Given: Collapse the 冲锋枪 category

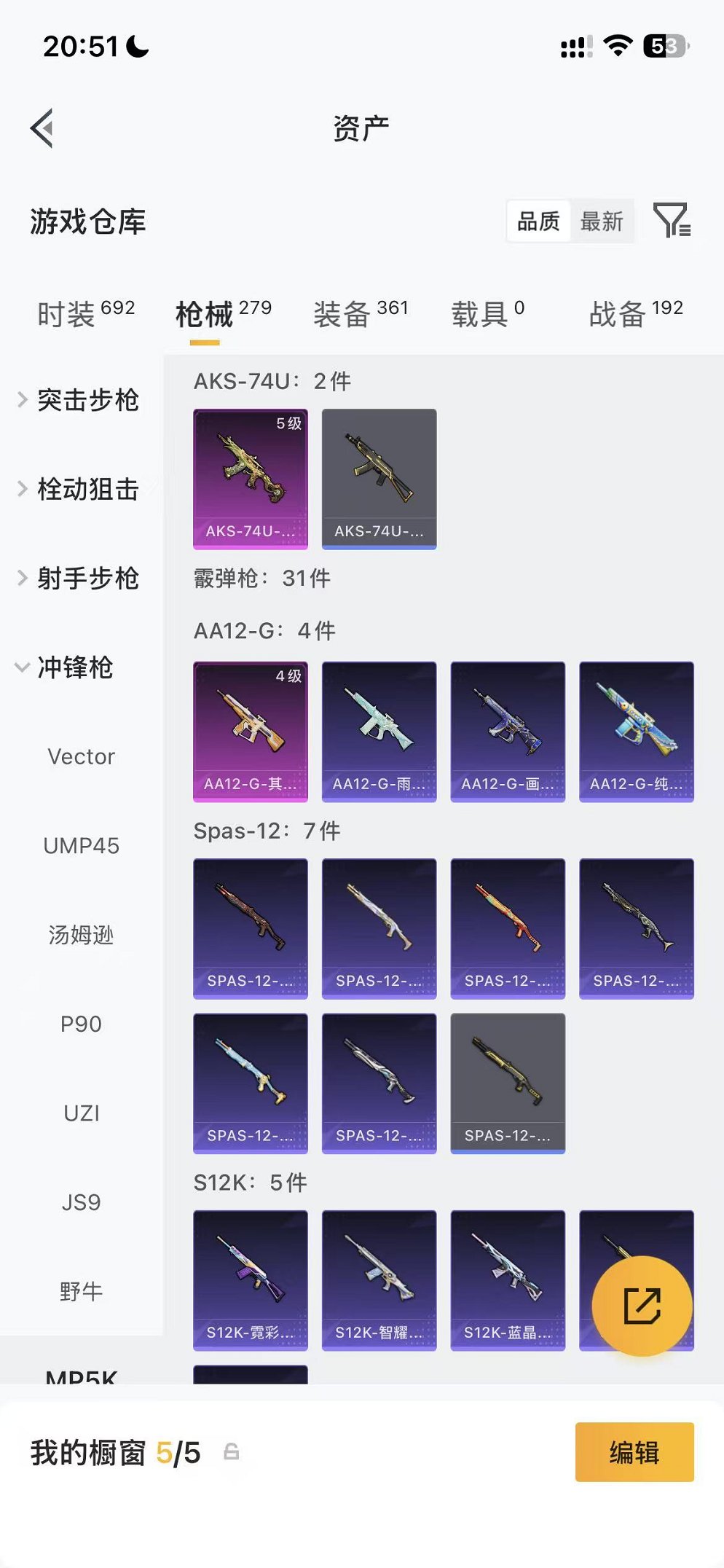Looking at the screenshot, I should (x=66, y=667).
